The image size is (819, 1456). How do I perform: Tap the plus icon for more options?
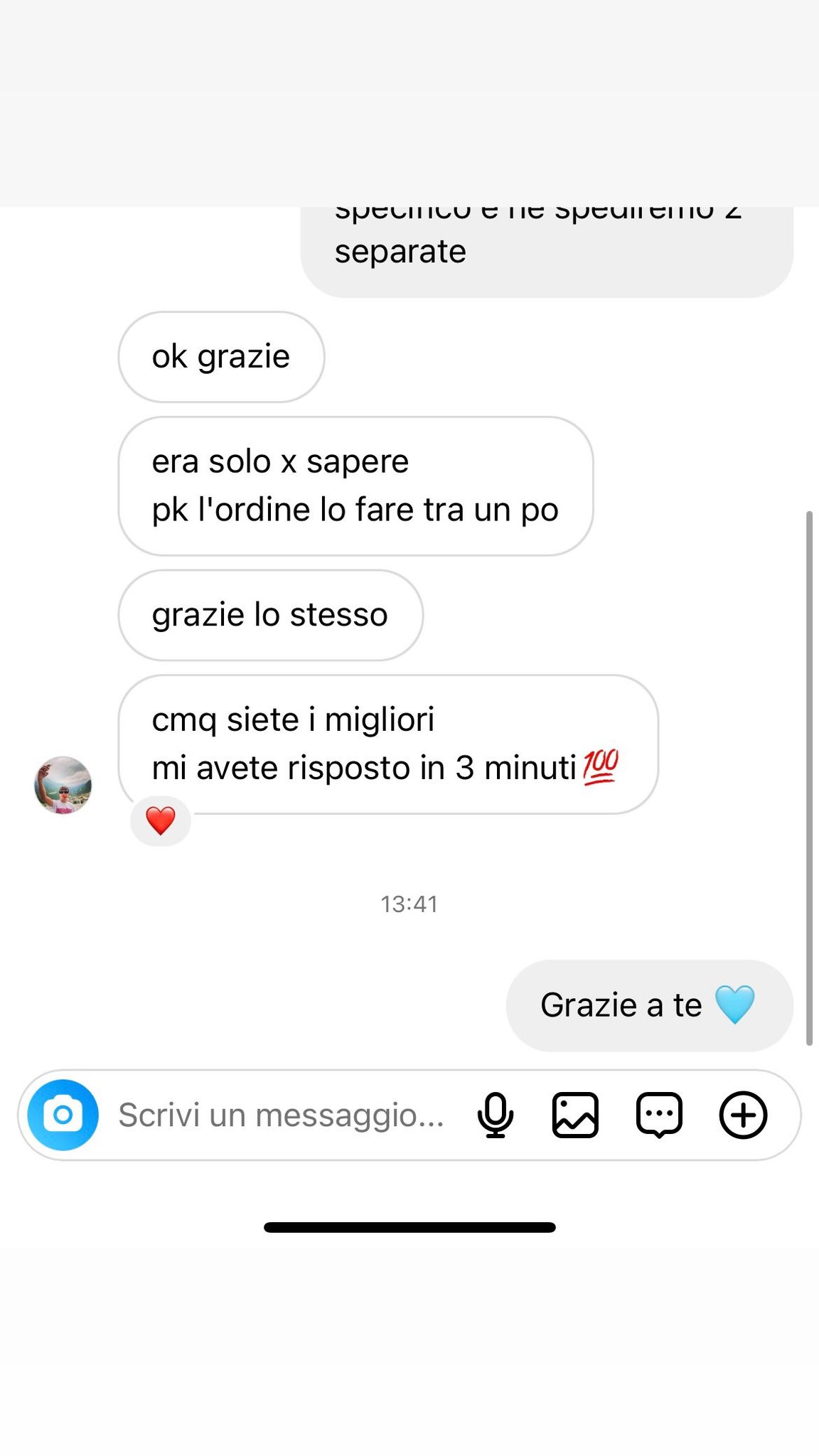pos(743,1115)
